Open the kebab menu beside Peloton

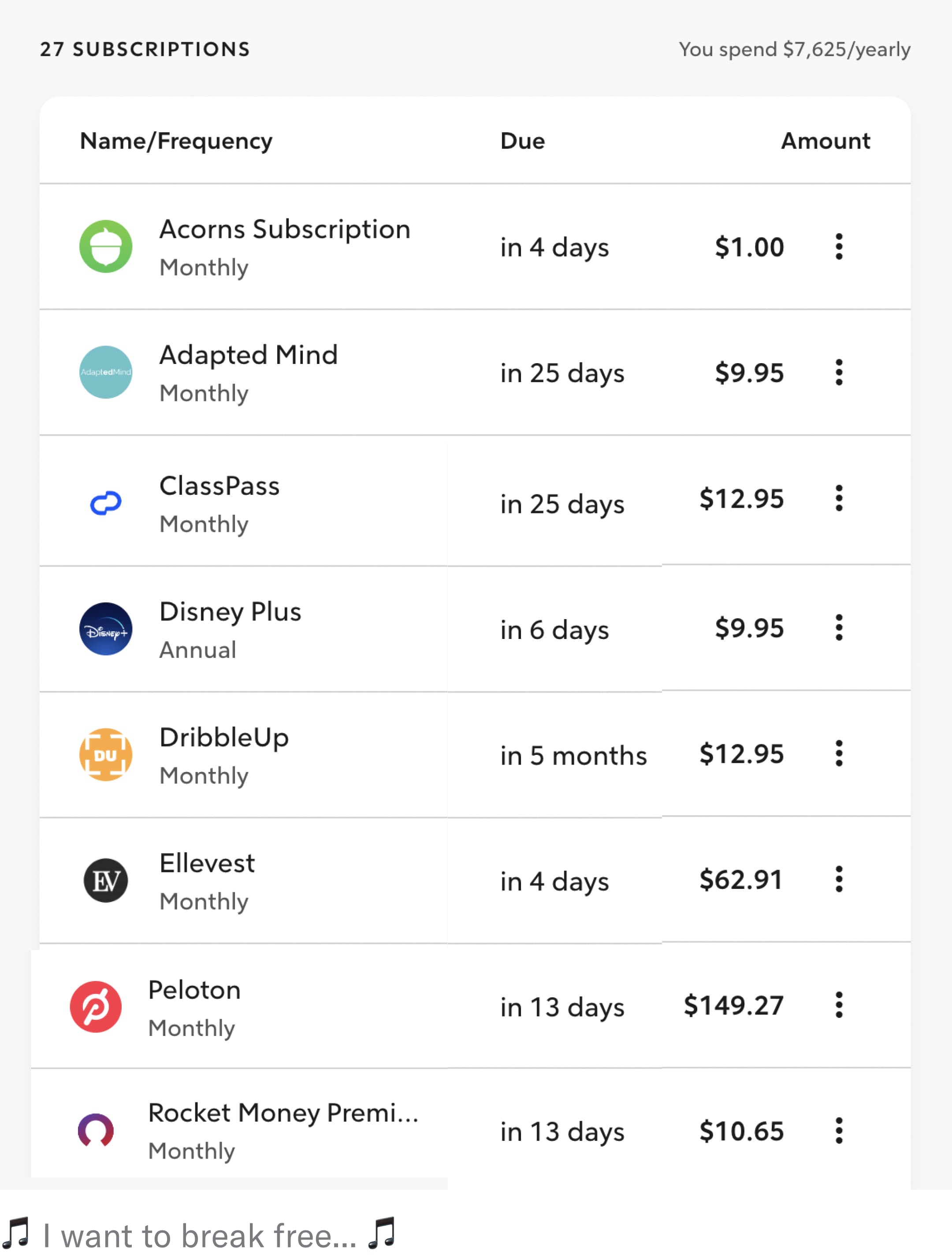tap(839, 1007)
